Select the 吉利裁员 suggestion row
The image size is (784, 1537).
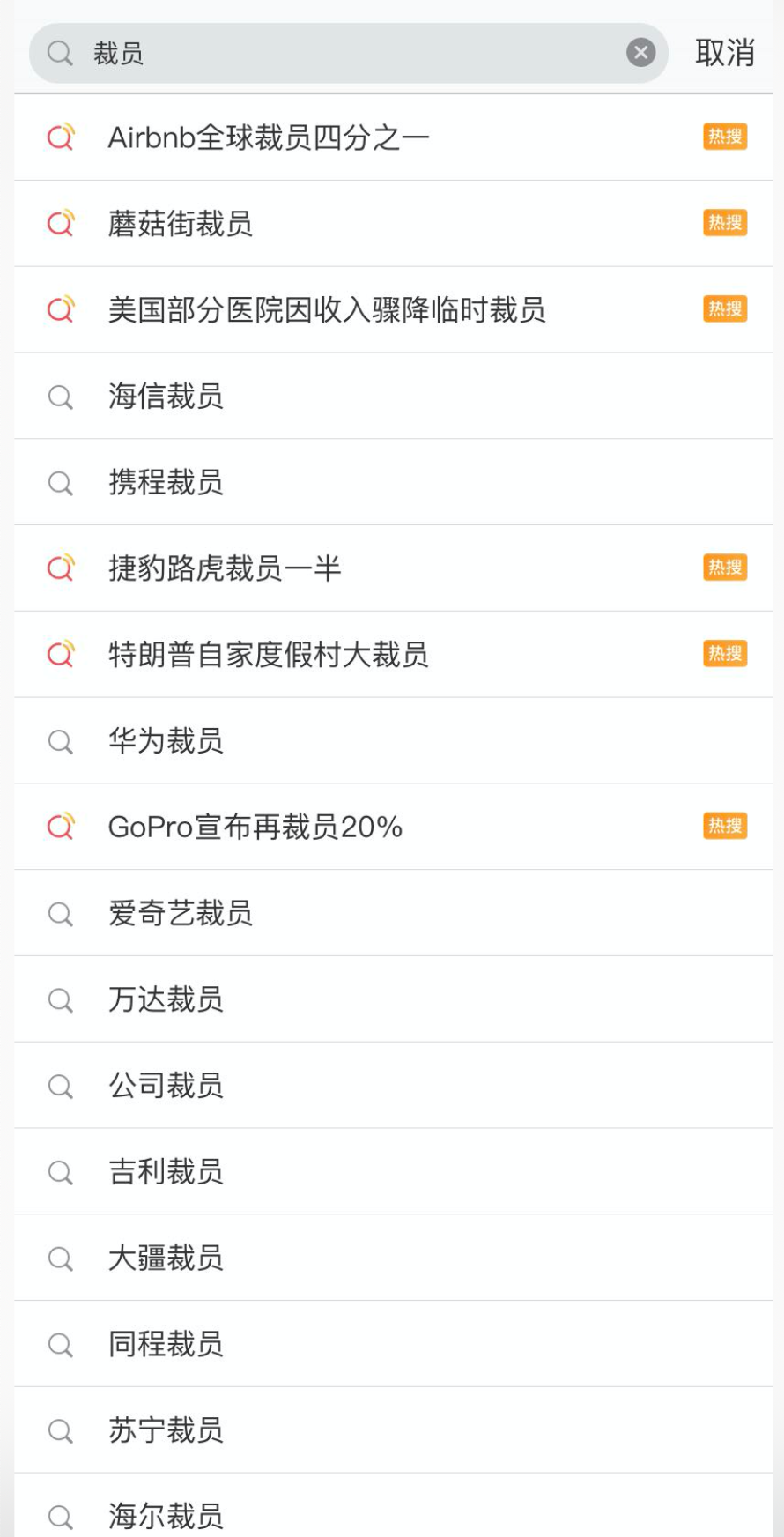click(x=165, y=1171)
